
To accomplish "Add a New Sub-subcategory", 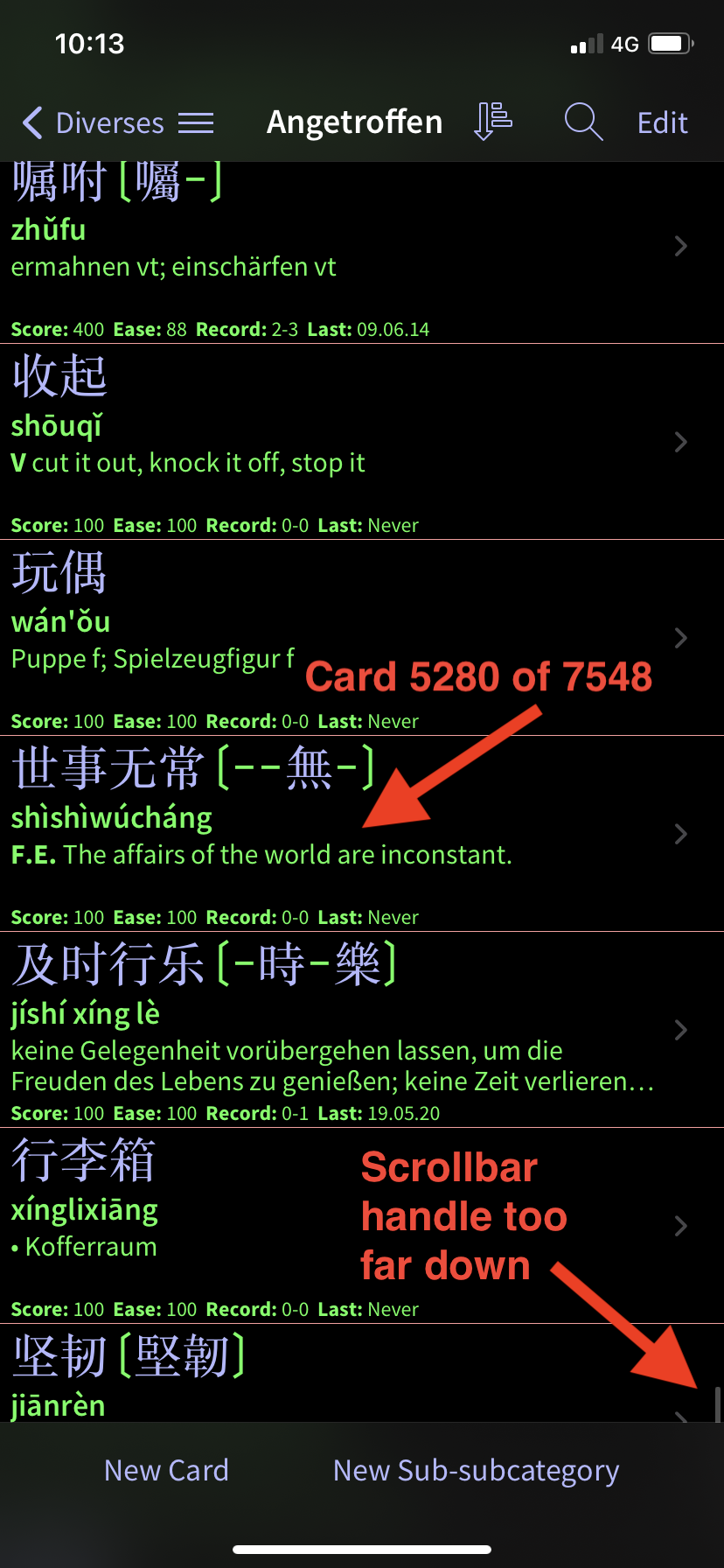I will point(476,1471).
